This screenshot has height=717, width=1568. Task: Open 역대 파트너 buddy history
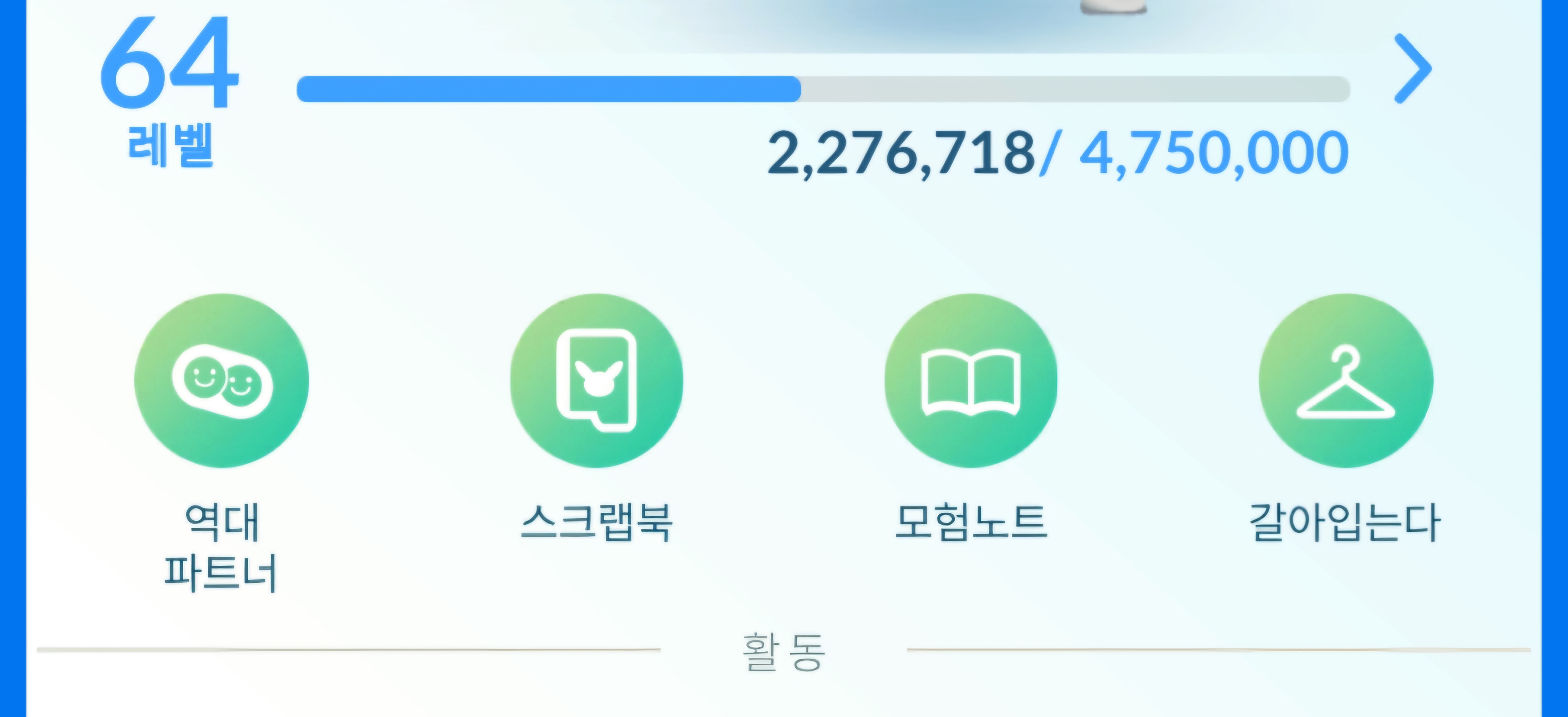(x=221, y=381)
